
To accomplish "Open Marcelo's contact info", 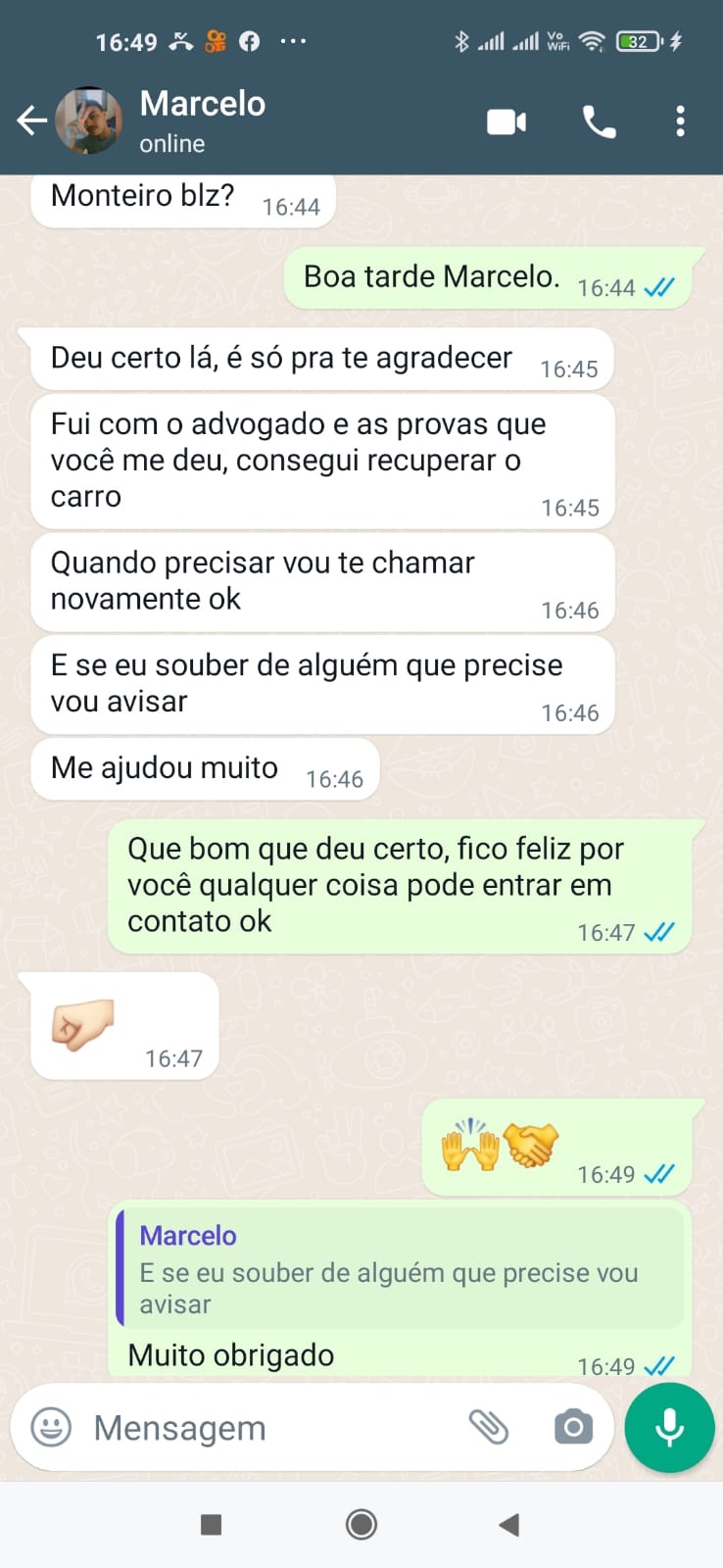I will [202, 120].
